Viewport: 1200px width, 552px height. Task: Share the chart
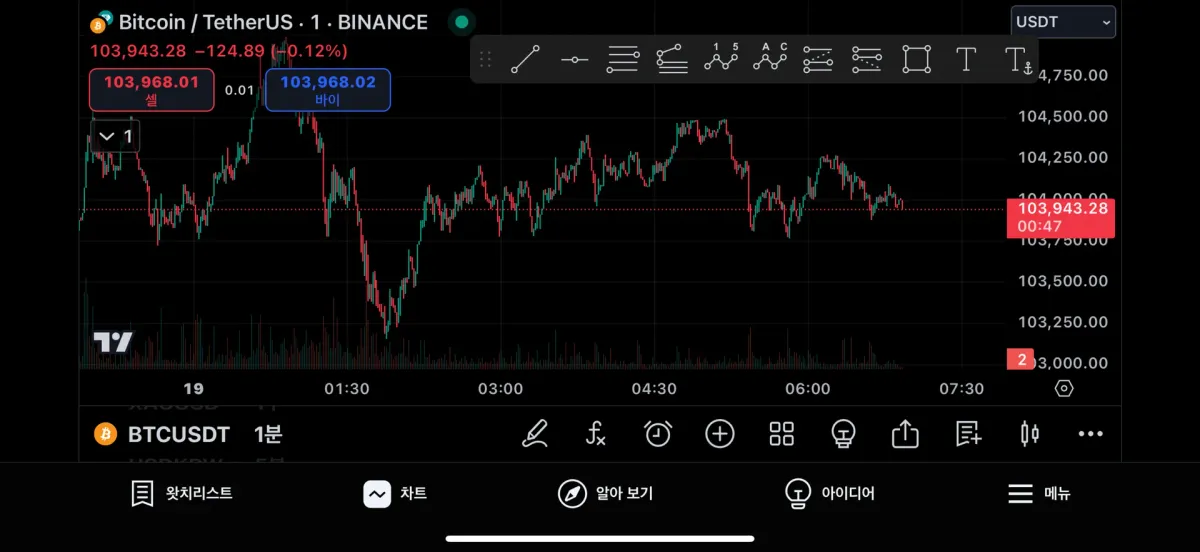tap(905, 434)
